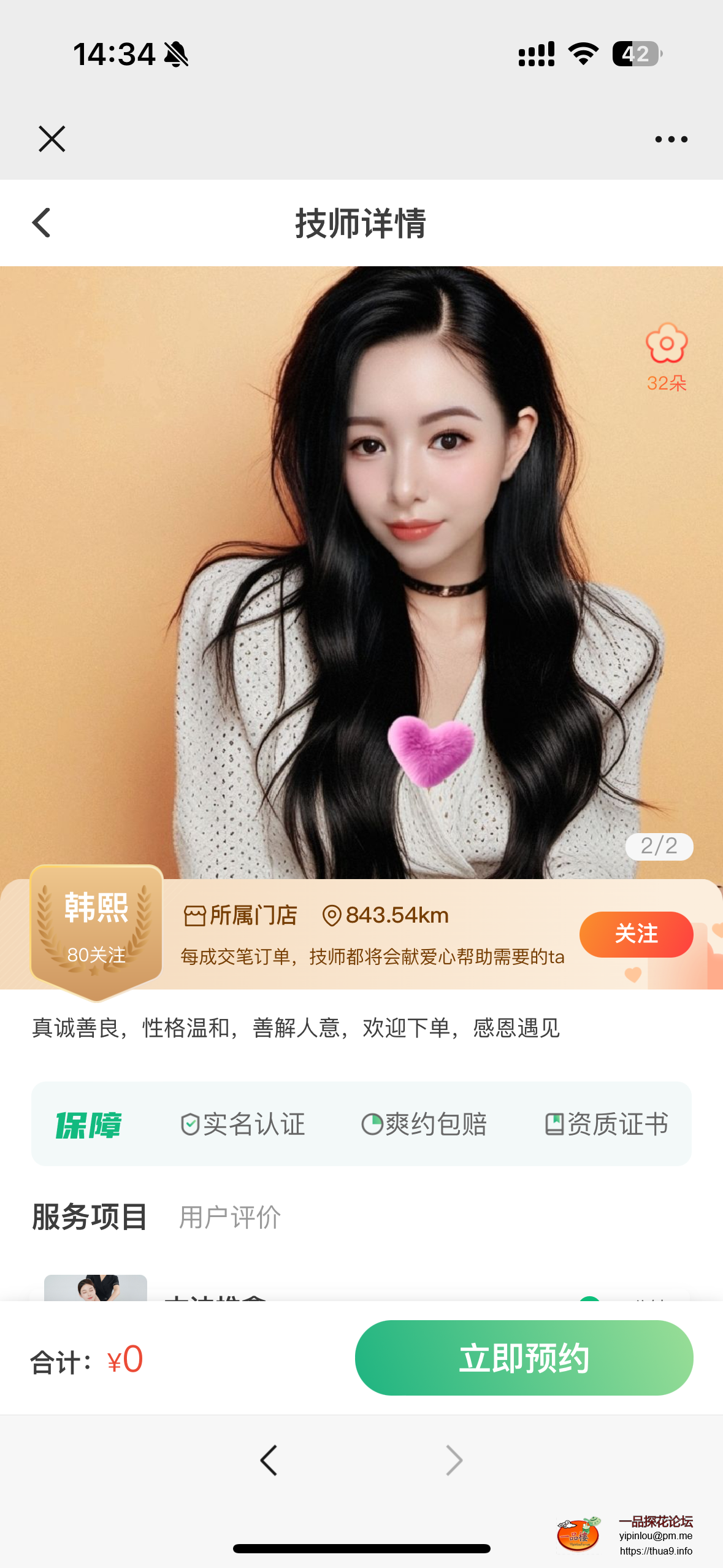The height and width of the screenshot is (1568, 723).
Task: Open the three-dot overflow menu
Action: click(671, 139)
